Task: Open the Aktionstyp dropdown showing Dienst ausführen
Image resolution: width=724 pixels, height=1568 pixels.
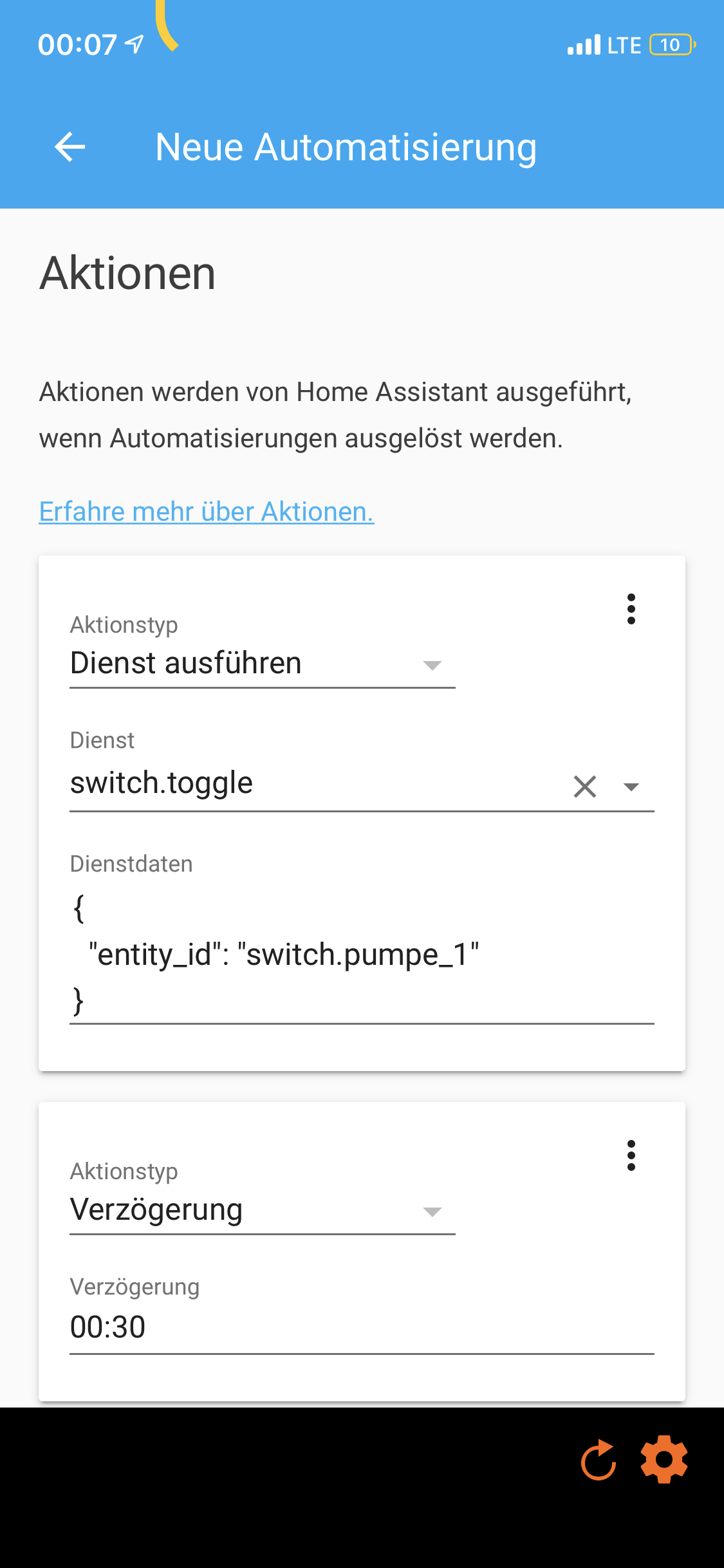Action: [x=257, y=663]
